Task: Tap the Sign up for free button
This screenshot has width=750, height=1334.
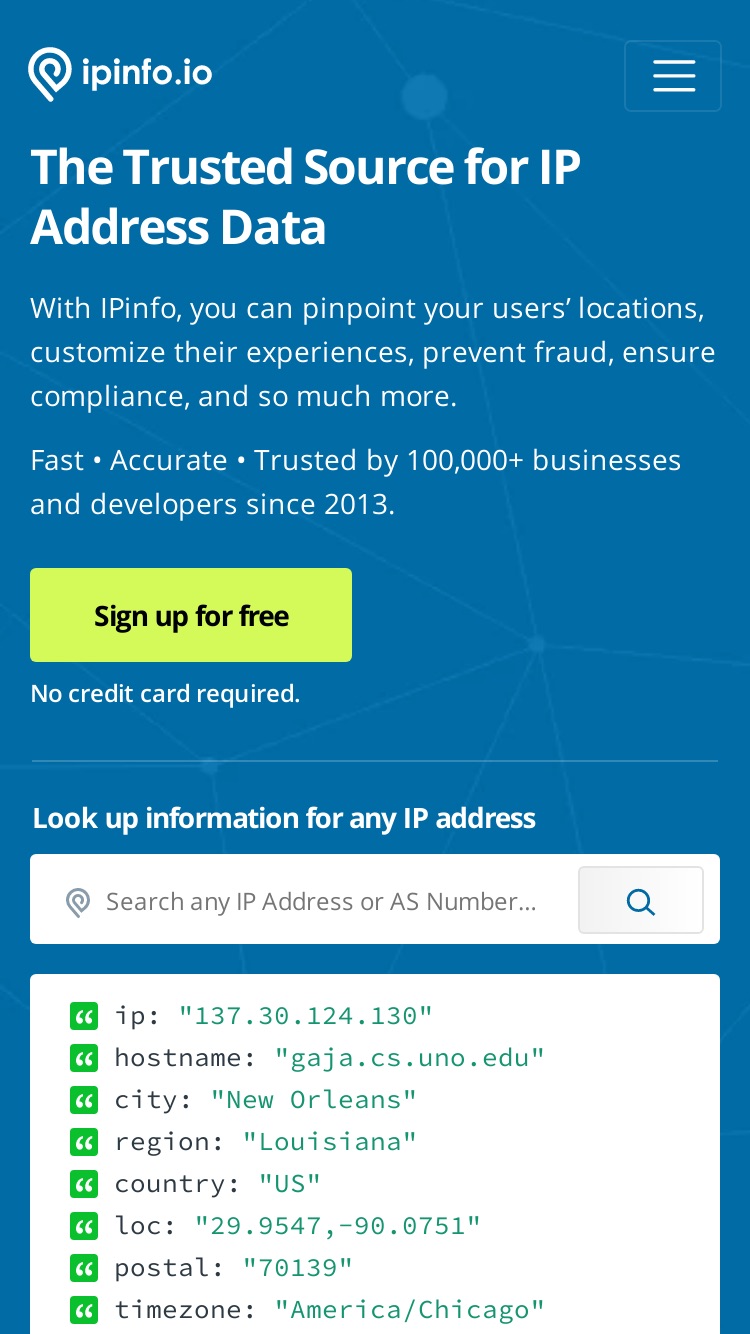Action: [x=191, y=615]
